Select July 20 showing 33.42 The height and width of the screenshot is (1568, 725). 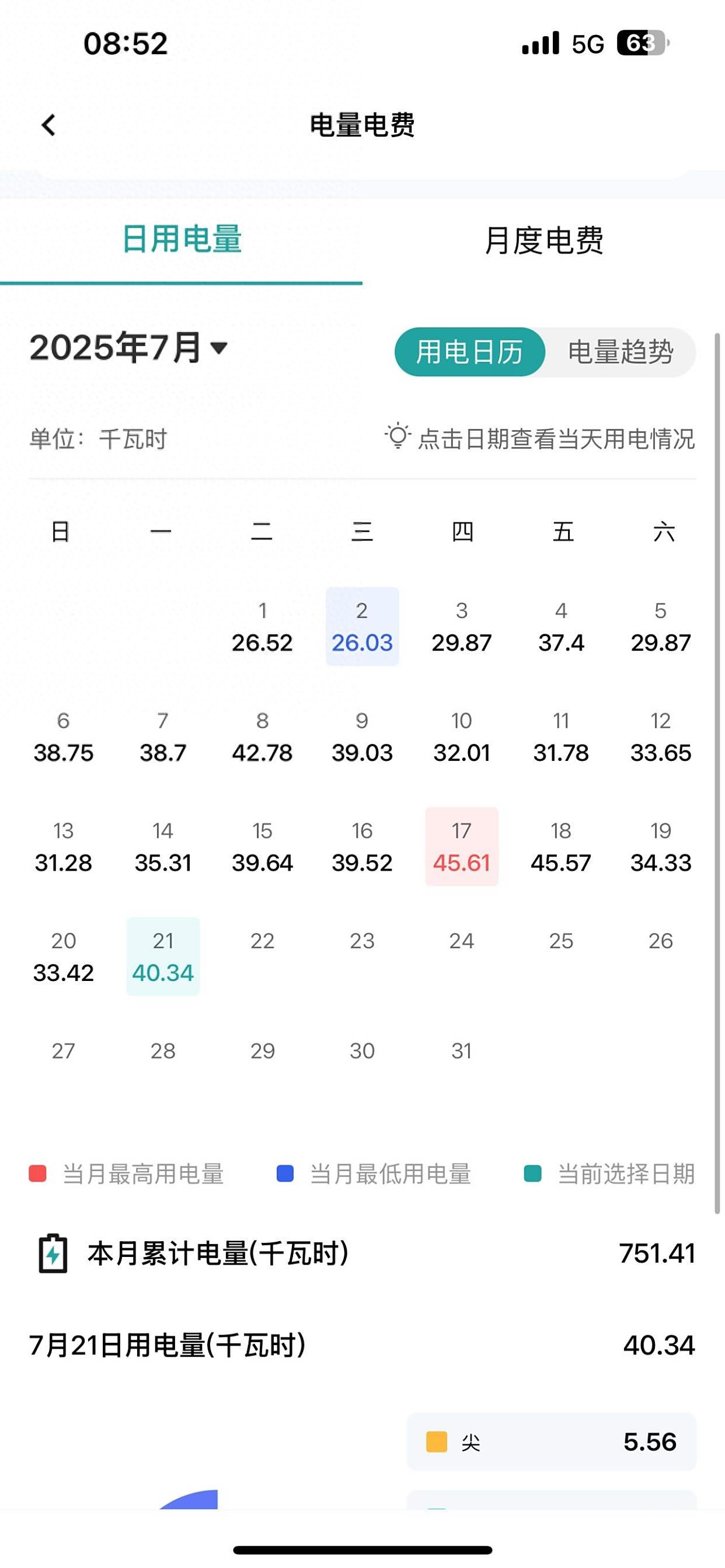[63, 957]
